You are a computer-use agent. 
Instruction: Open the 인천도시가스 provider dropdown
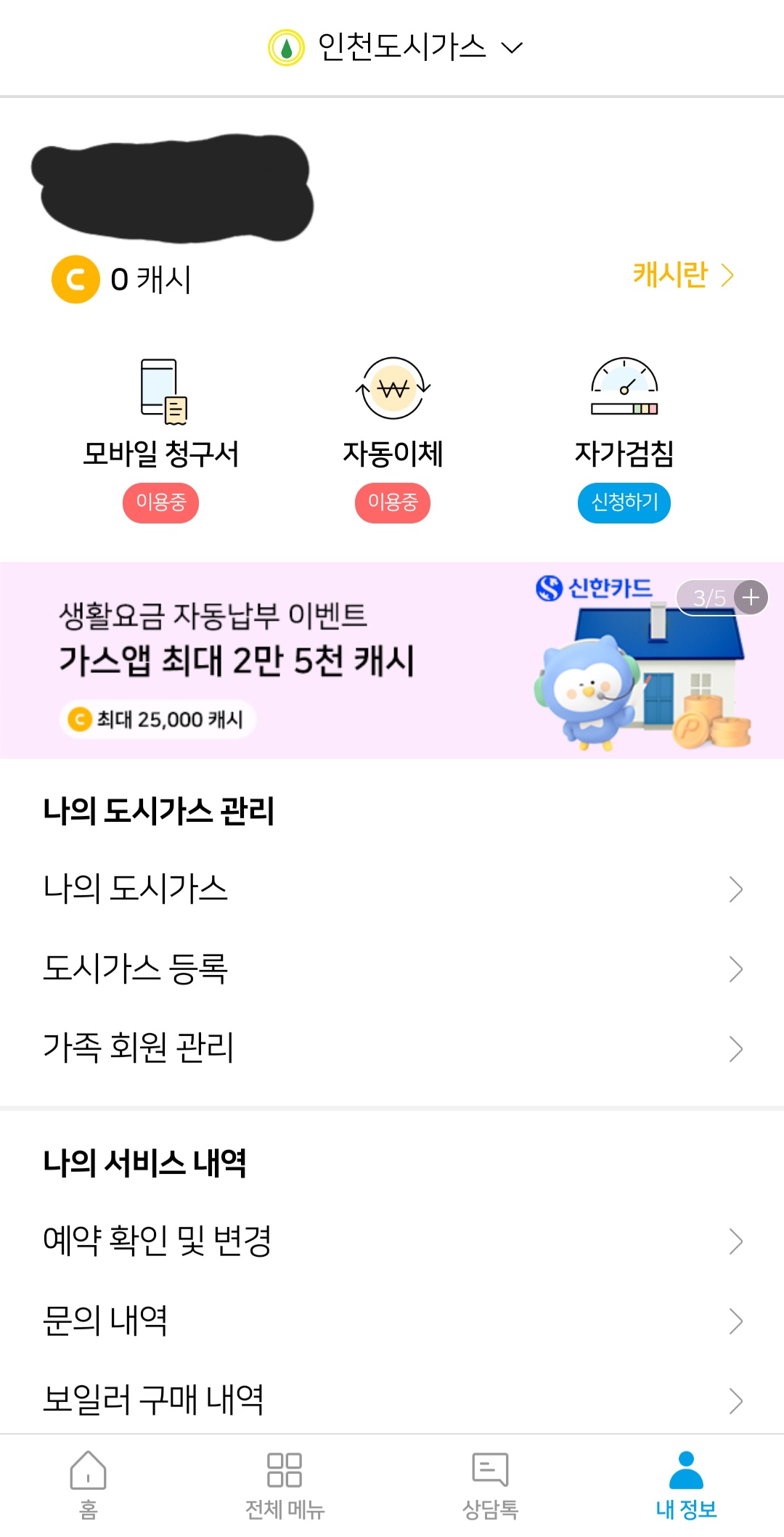click(x=396, y=48)
